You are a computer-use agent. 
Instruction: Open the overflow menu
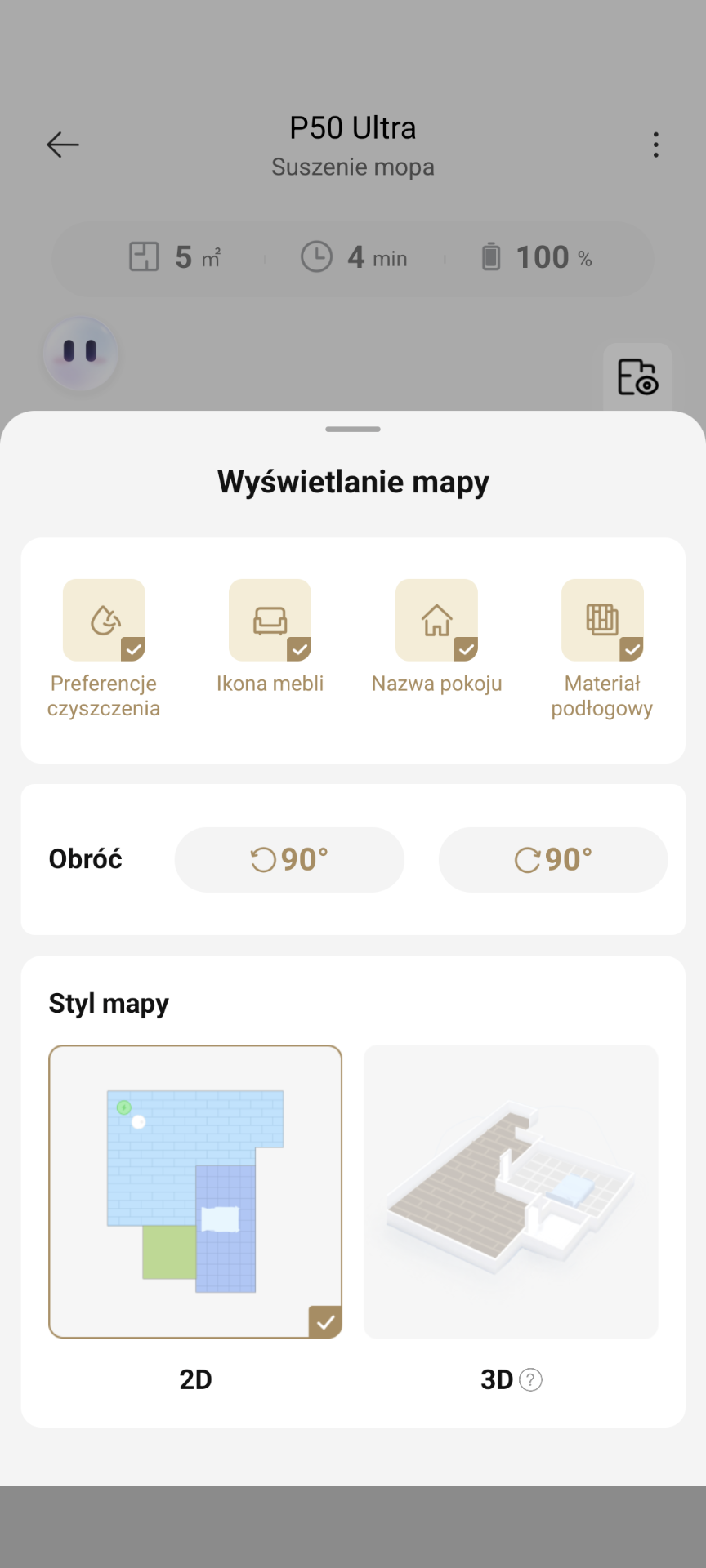tap(655, 145)
